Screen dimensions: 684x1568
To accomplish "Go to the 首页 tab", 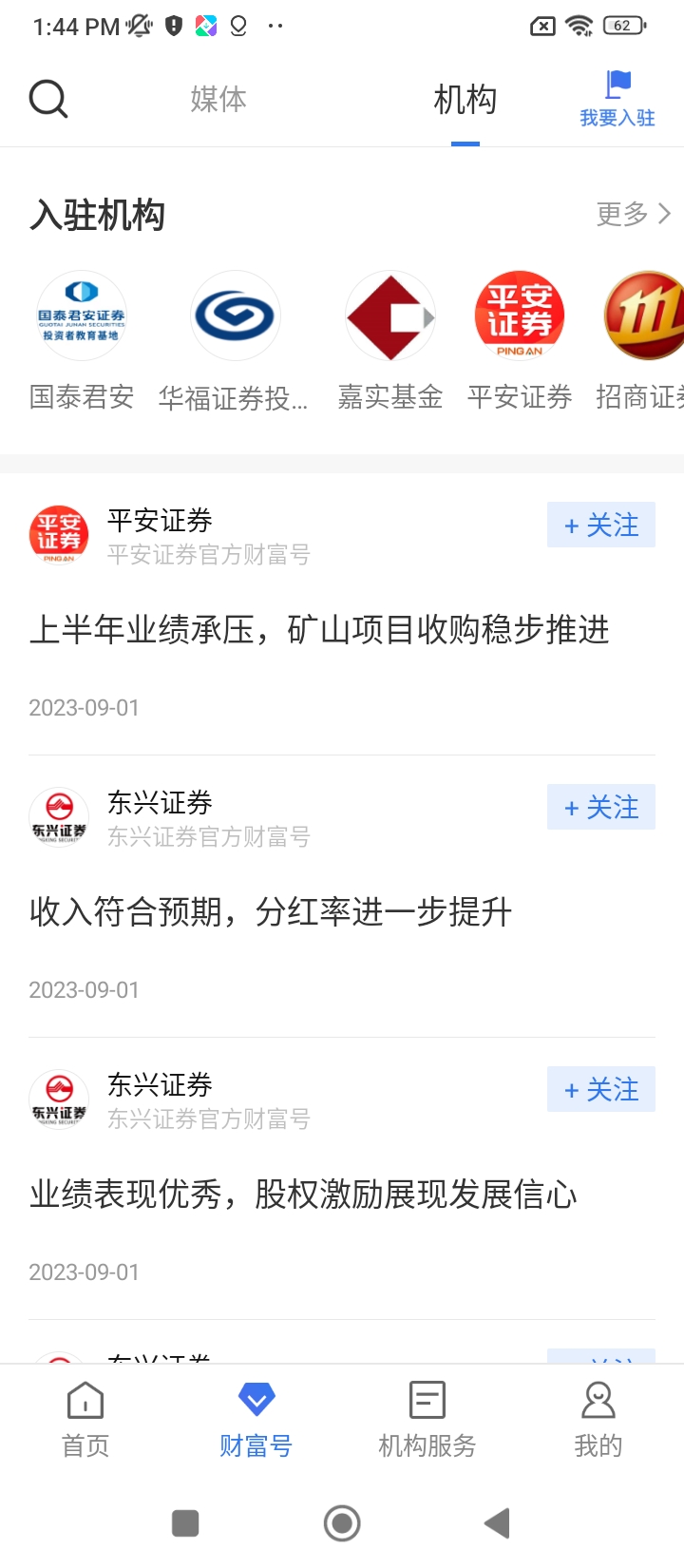I will tap(85, 1420).
